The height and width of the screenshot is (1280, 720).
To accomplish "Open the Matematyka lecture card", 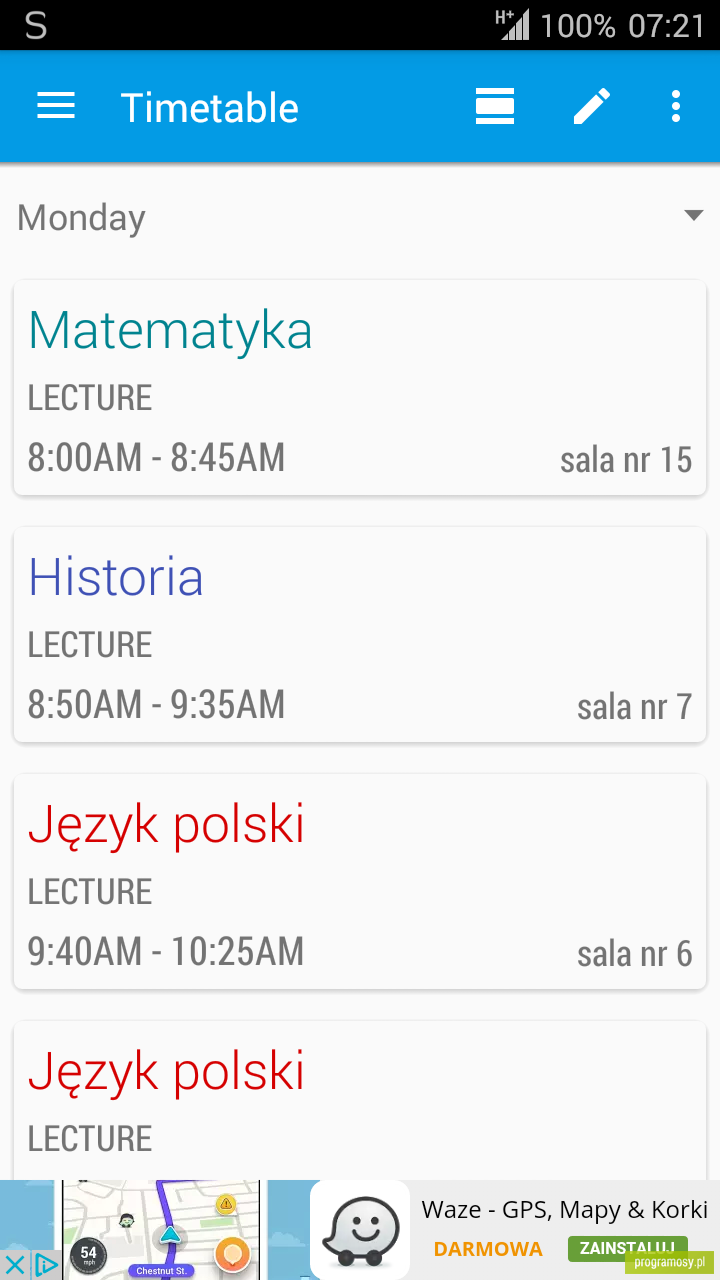I will (360, 388).
